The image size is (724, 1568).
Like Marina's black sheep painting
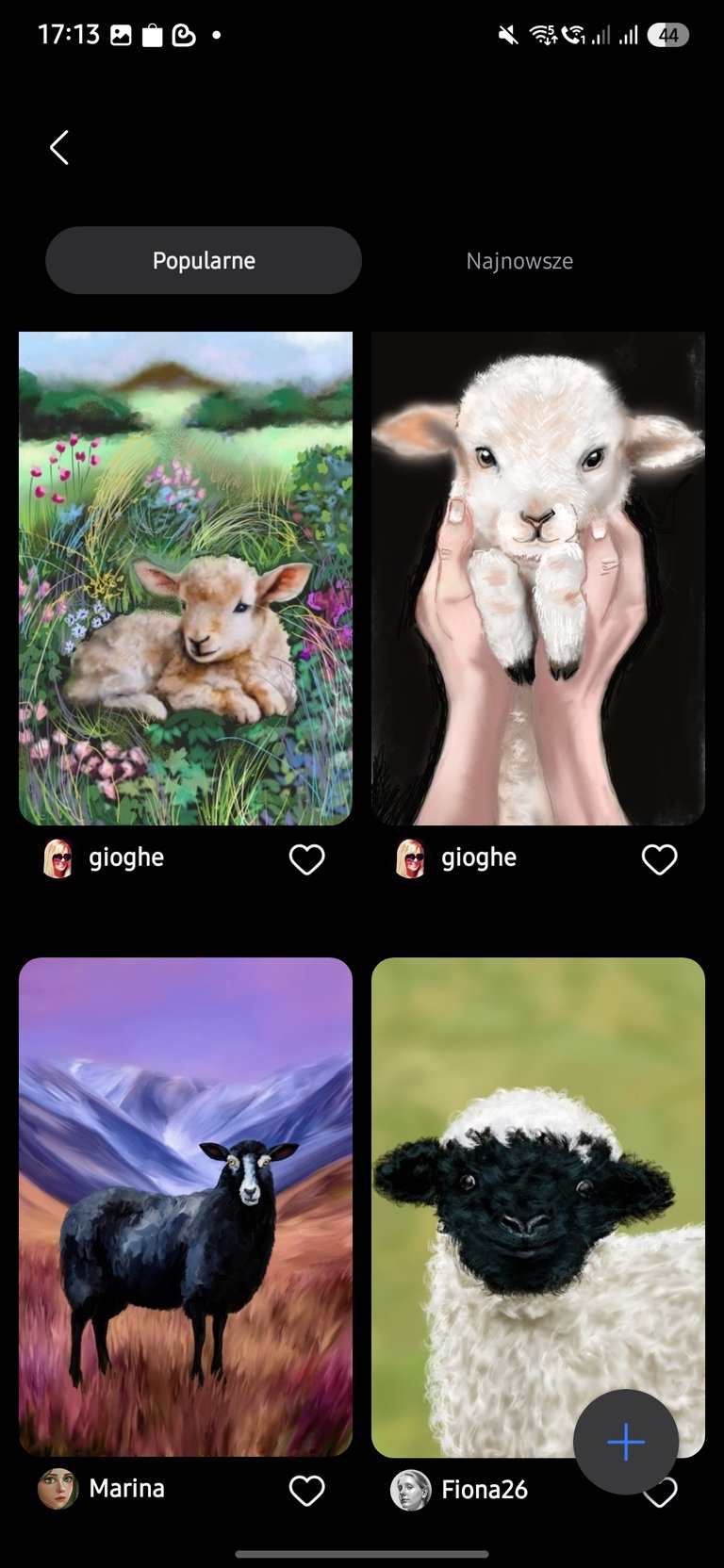[306, 1490]
